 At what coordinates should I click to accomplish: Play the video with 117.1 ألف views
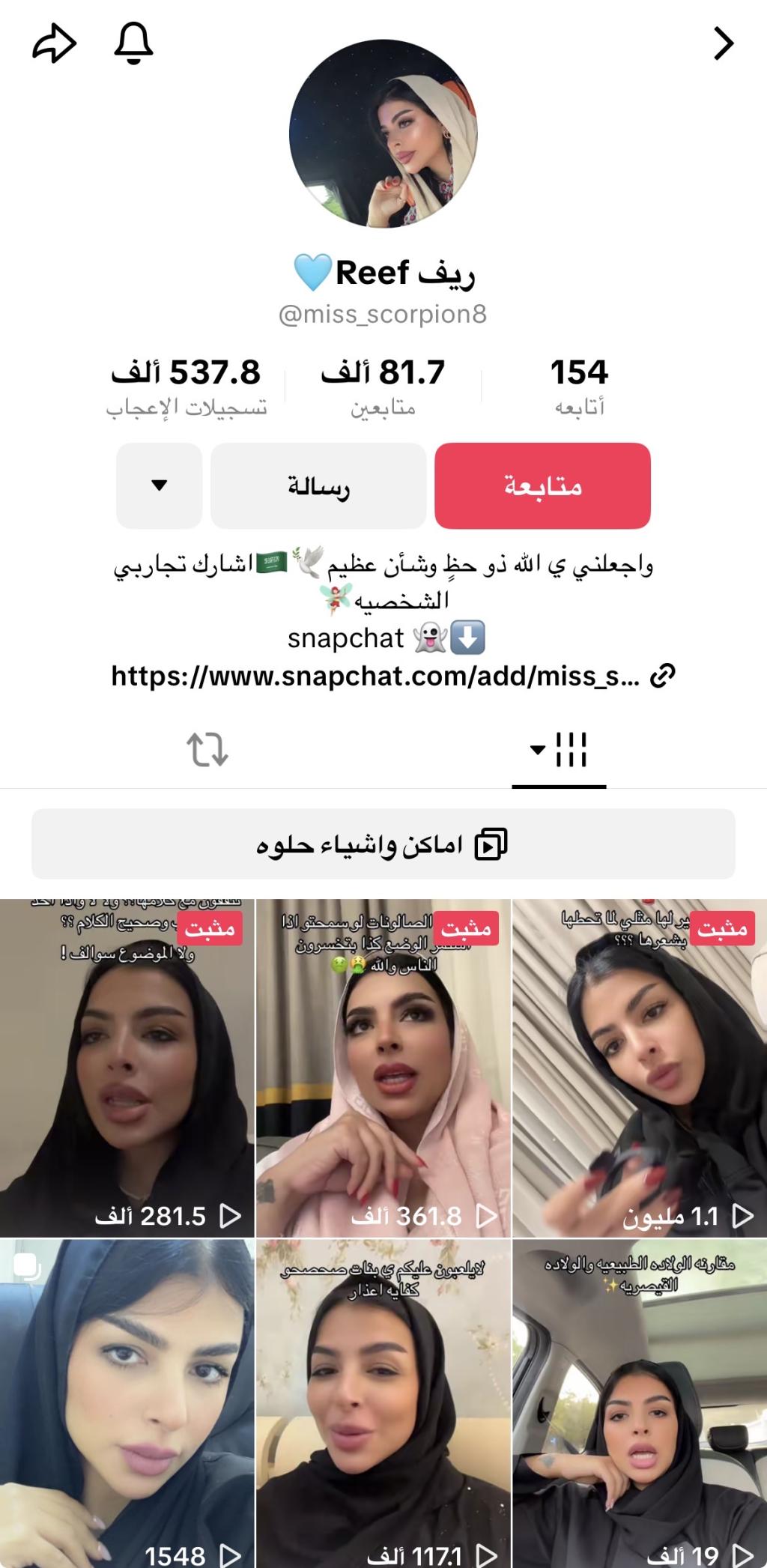pyautogui.click(x=383, y=1401)
